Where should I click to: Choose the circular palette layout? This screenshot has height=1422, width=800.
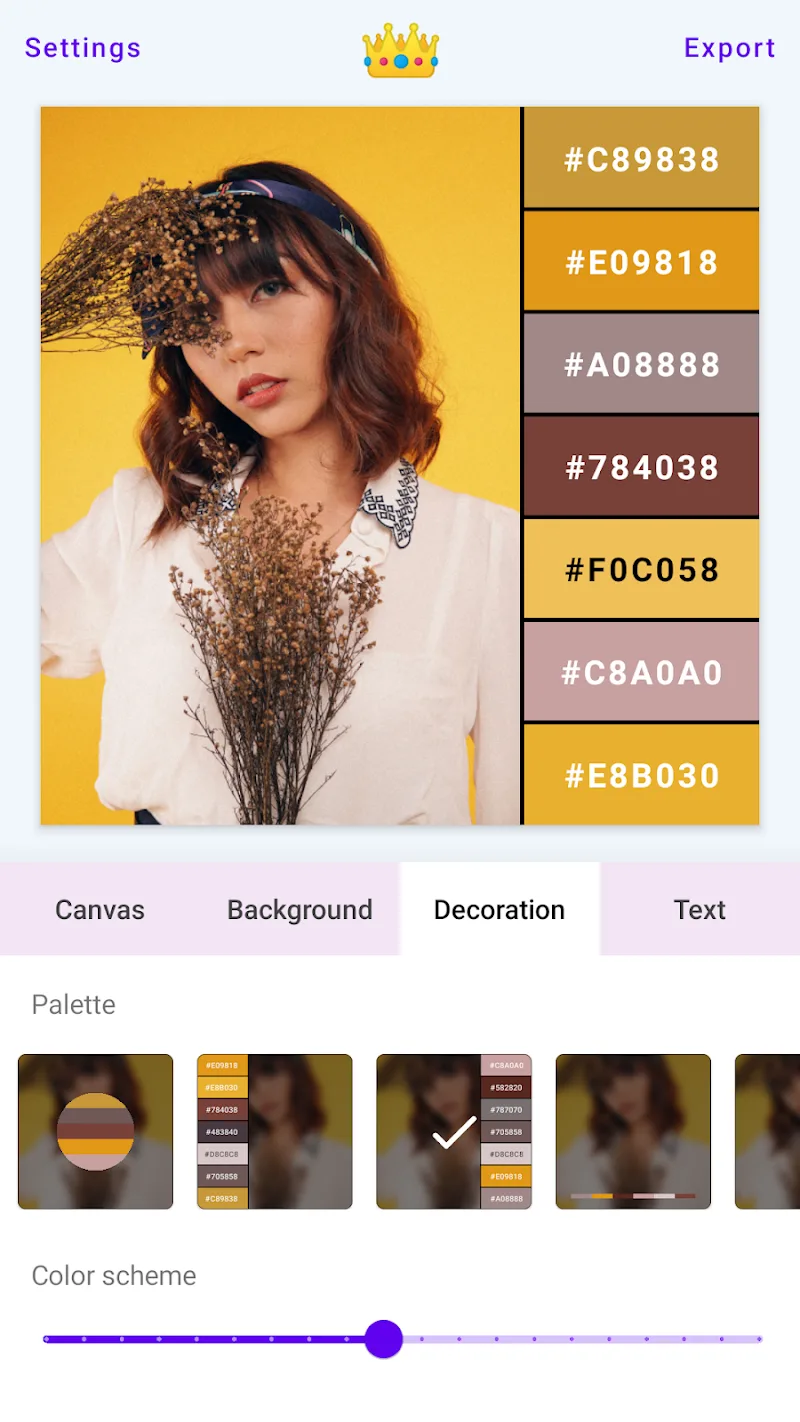click(95, 1131)
